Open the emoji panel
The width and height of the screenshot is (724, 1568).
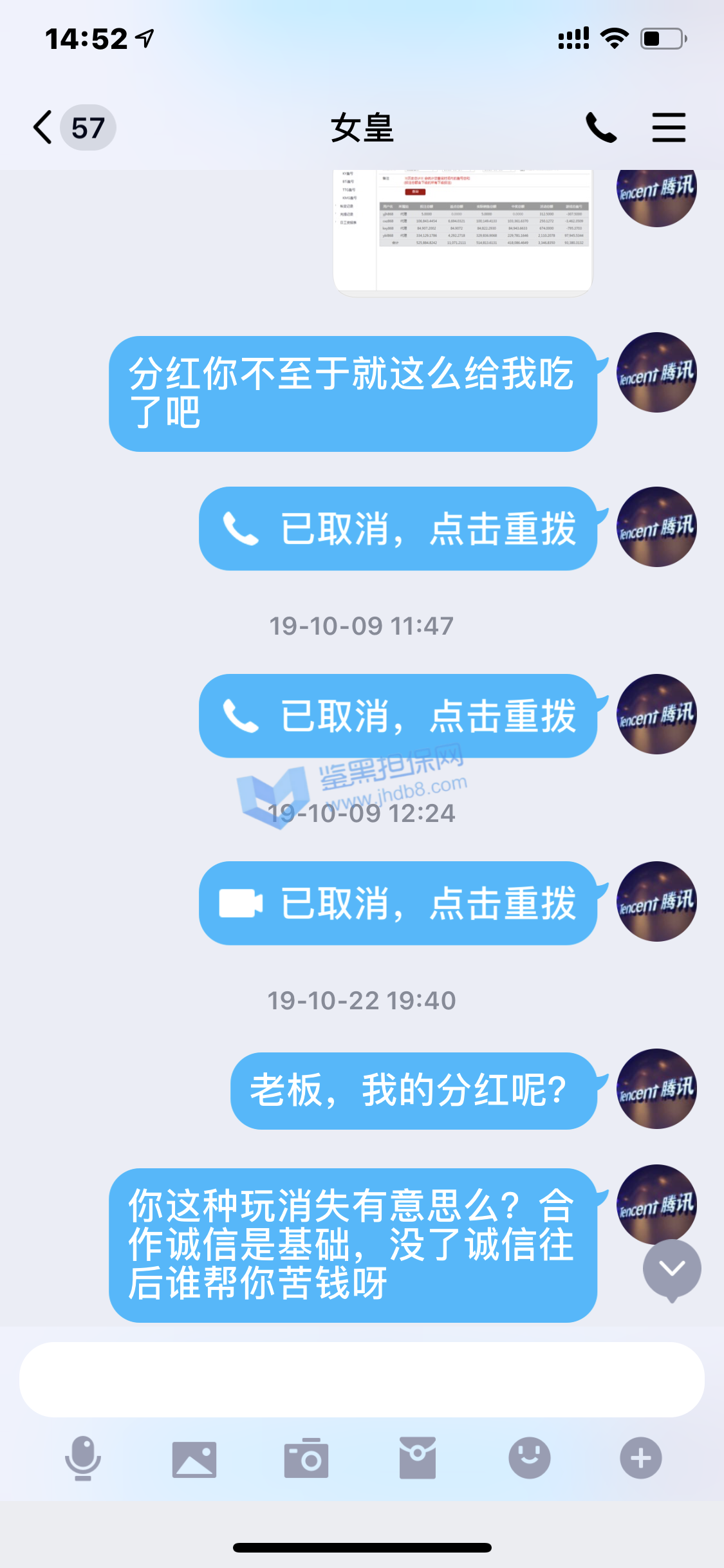point(529,1458)
